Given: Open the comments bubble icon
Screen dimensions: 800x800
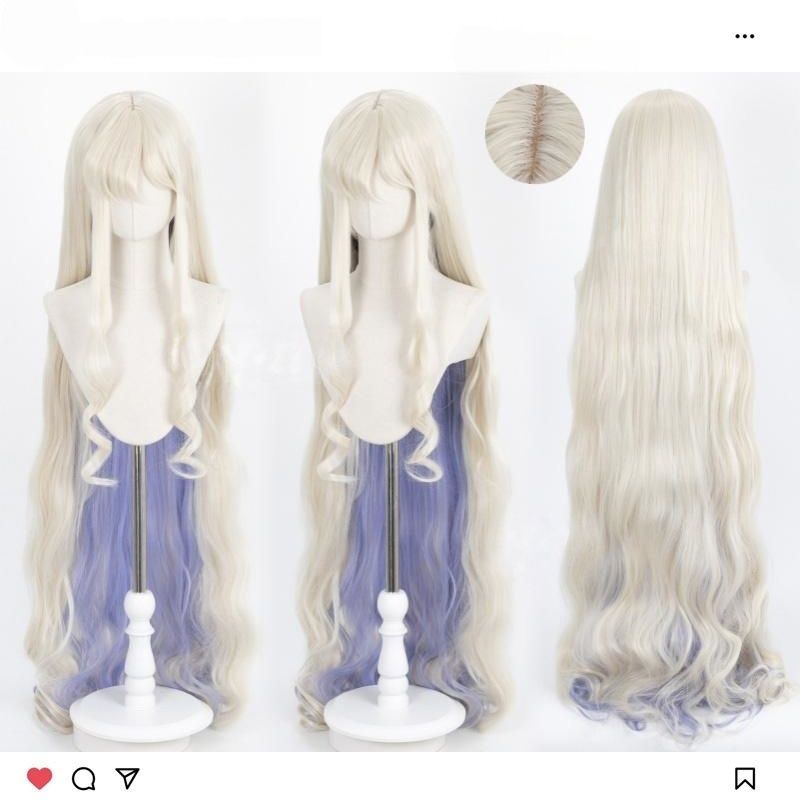Looking at the screenshot, I should [83, 777].
